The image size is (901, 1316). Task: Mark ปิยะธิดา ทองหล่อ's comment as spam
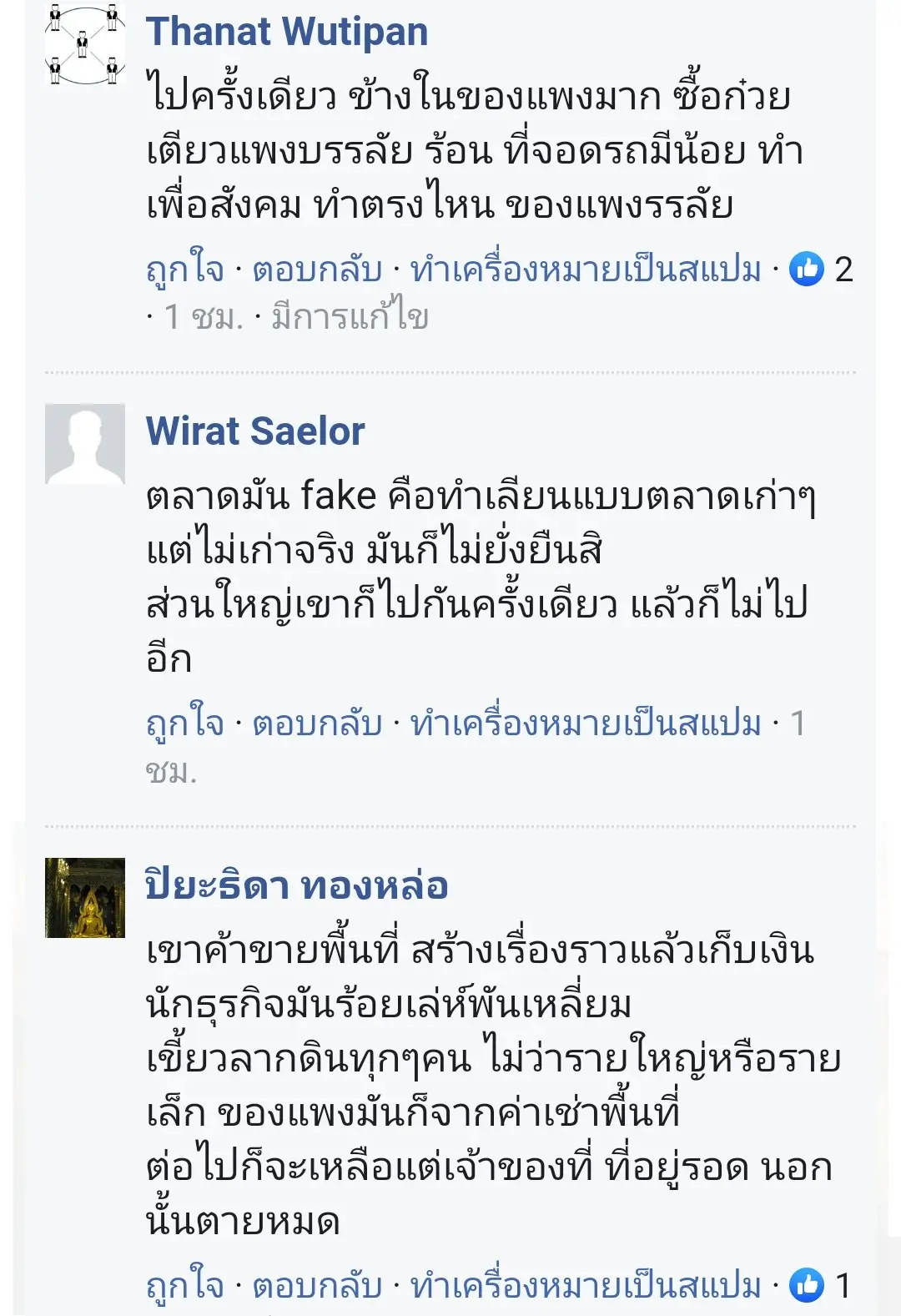586,1286
